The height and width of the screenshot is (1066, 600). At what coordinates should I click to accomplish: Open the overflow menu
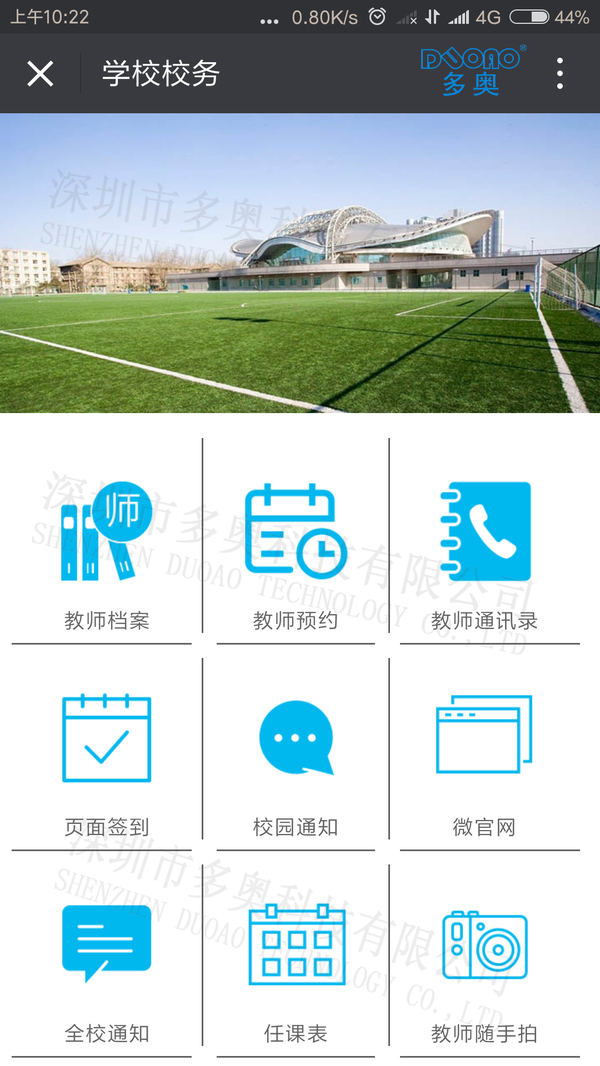(x=559, y=73)
